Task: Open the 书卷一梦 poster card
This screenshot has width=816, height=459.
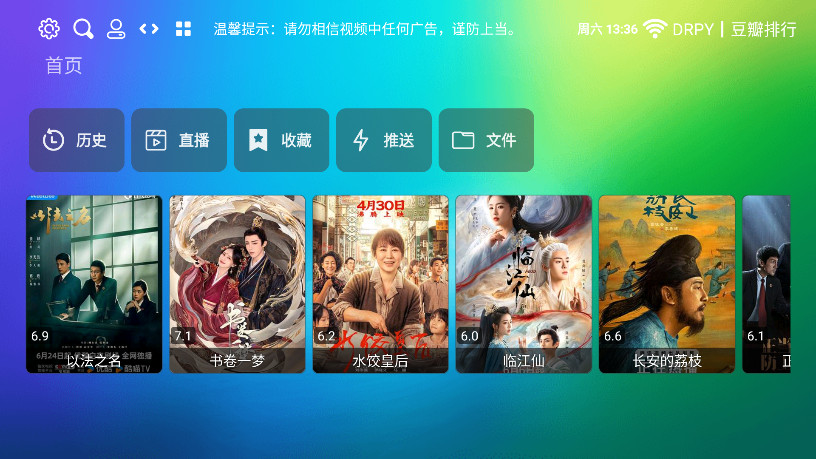Action: (237, 284)
